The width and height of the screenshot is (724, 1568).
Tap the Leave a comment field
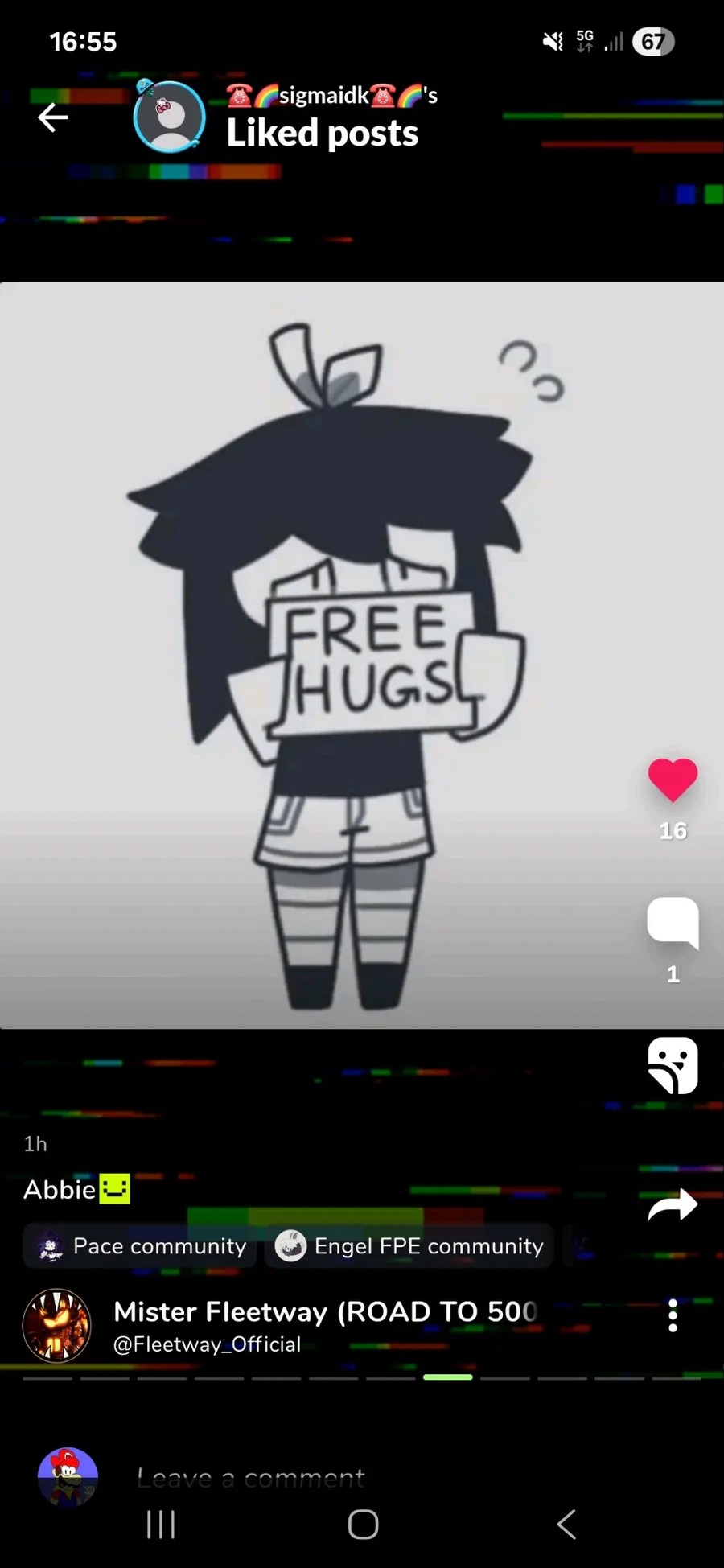click(250, 1478)
